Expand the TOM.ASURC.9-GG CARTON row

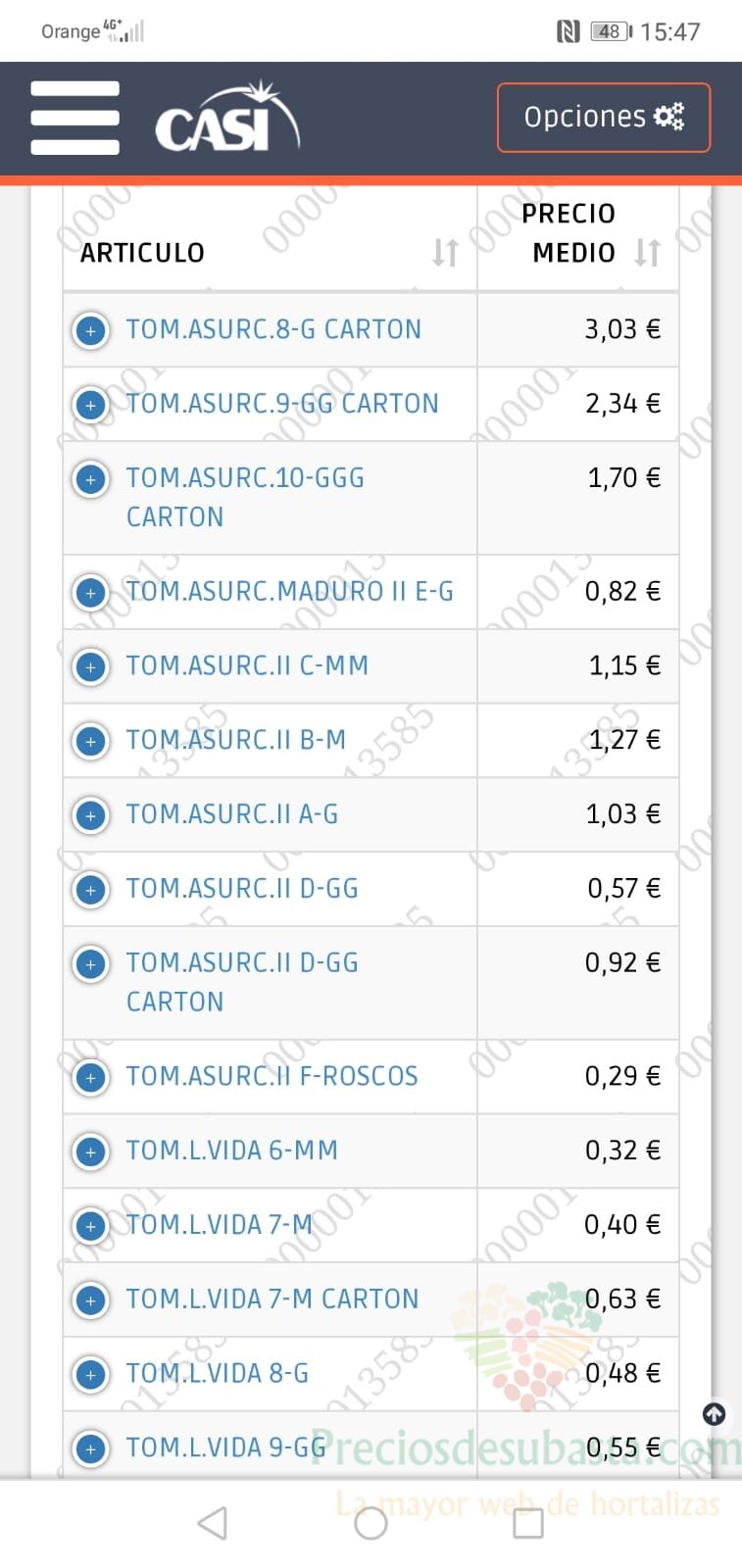(x=91, y=404)
